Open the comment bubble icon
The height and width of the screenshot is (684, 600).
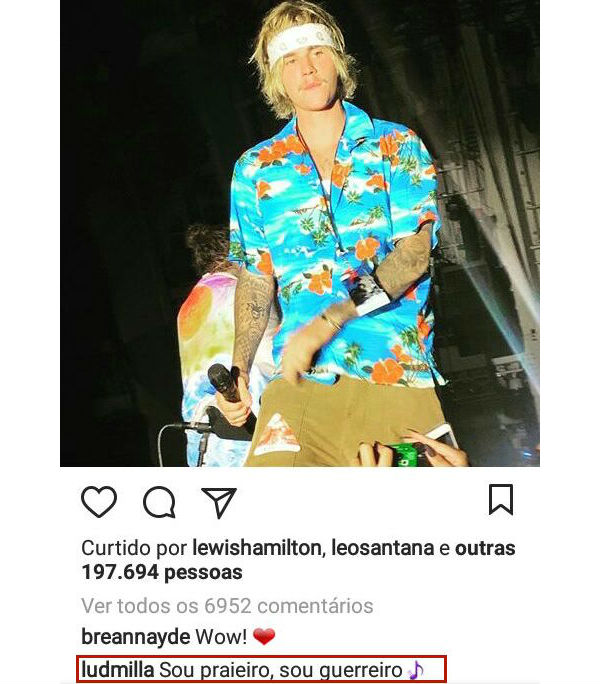[x=159, y=501]
